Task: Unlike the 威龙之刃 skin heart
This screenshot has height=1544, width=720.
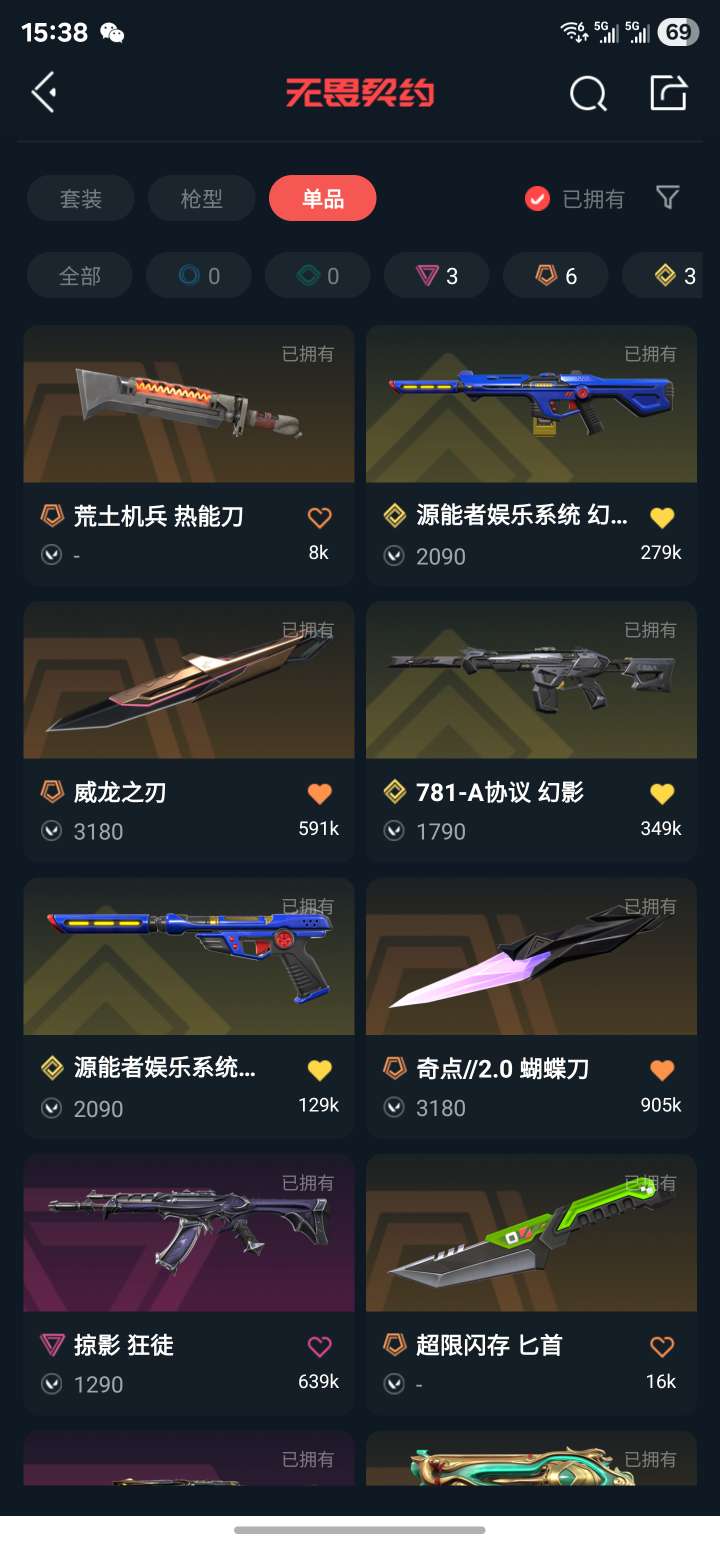Action: click(319, 794)
